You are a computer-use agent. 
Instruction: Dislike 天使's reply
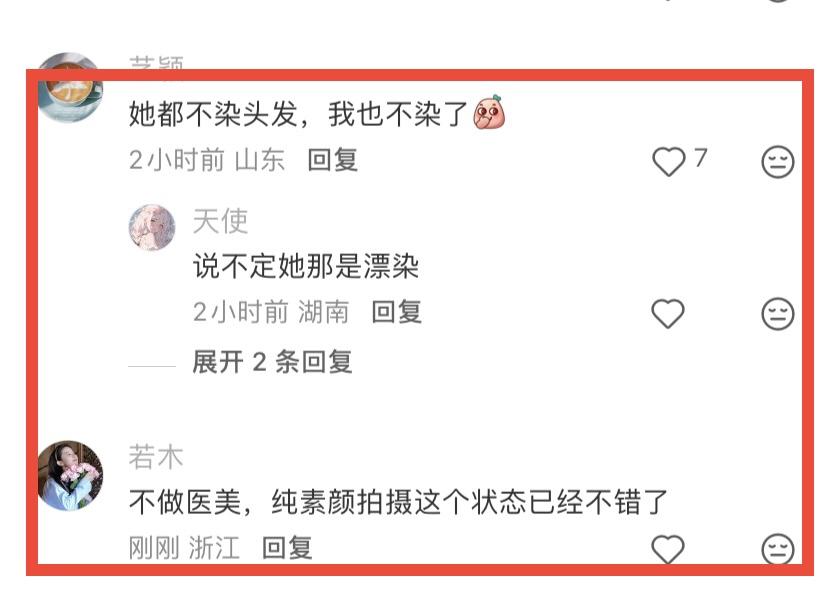pos(777,314)
